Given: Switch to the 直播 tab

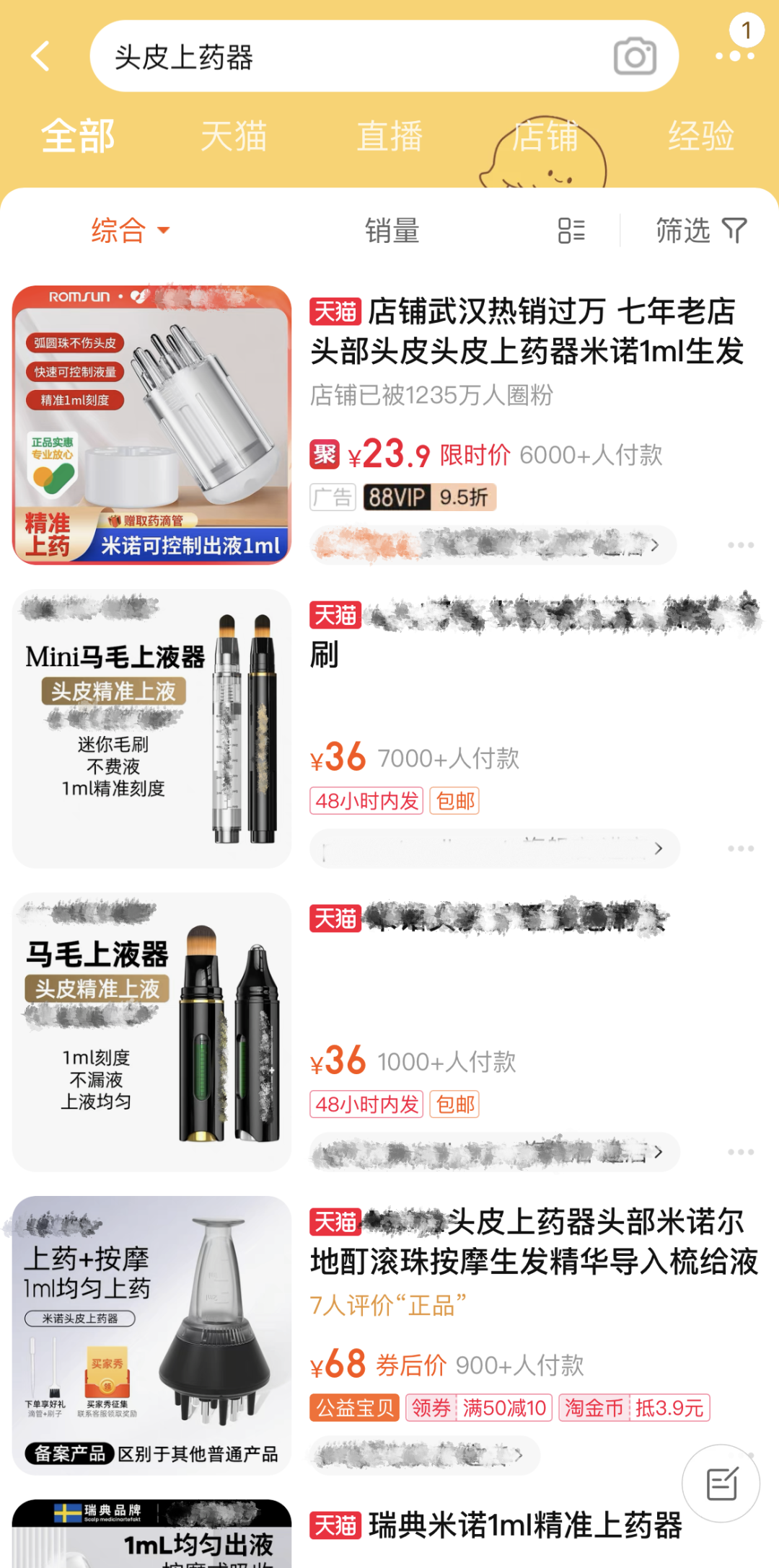Looking at the screenshot, I should (x=389, y=136).
